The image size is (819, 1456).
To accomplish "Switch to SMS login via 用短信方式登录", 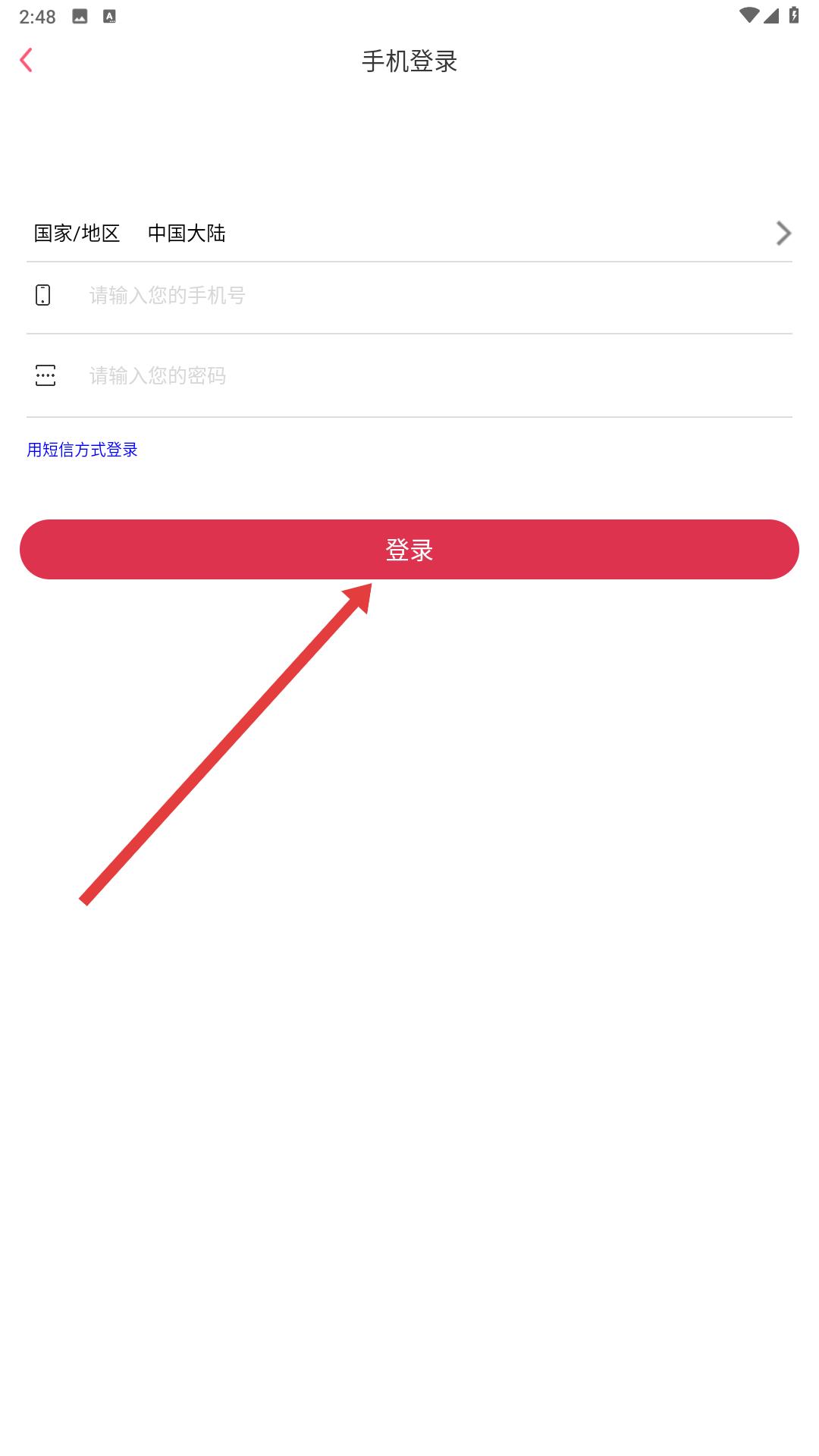I will (x=82, y=450).
